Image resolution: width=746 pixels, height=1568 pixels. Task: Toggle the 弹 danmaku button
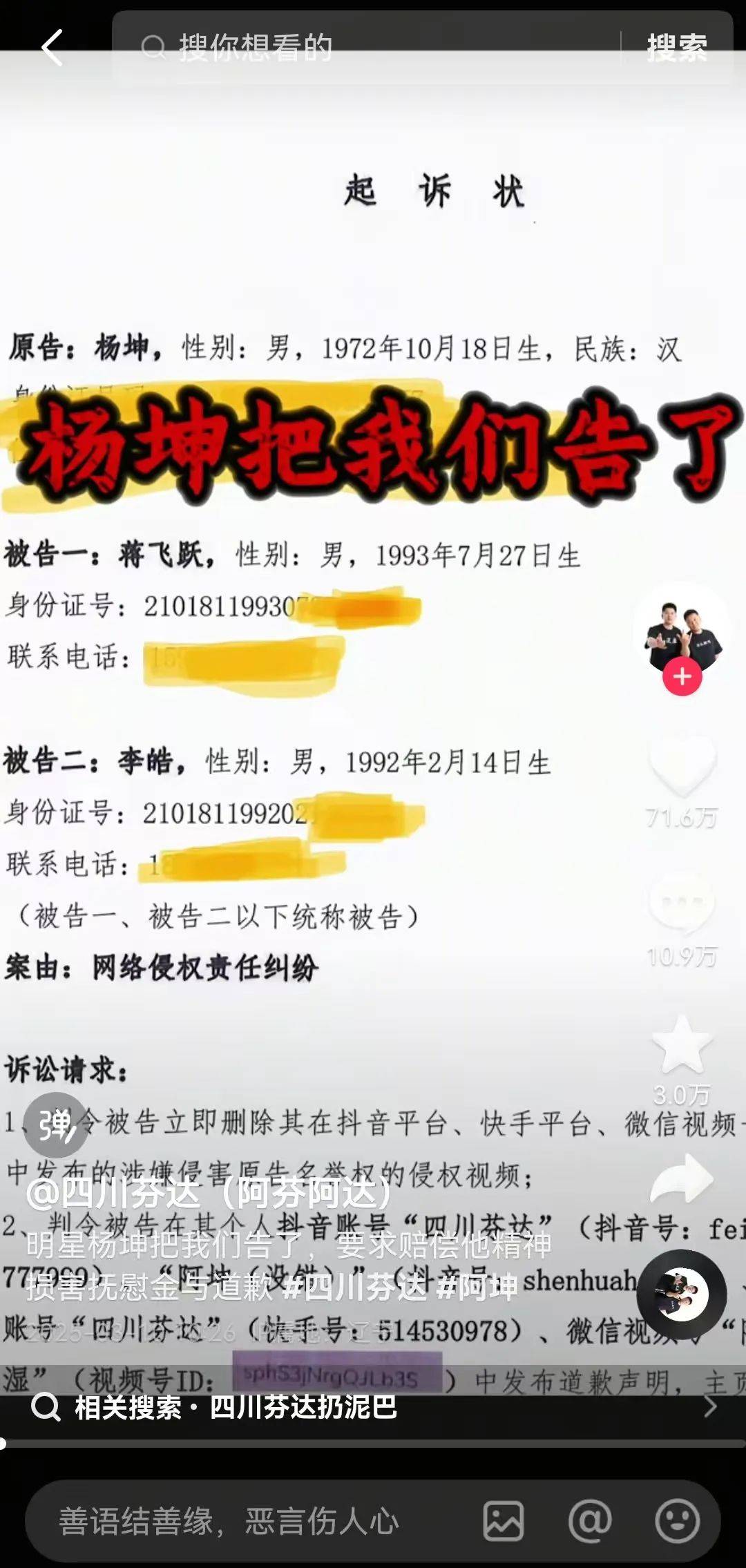[57, 1126]
